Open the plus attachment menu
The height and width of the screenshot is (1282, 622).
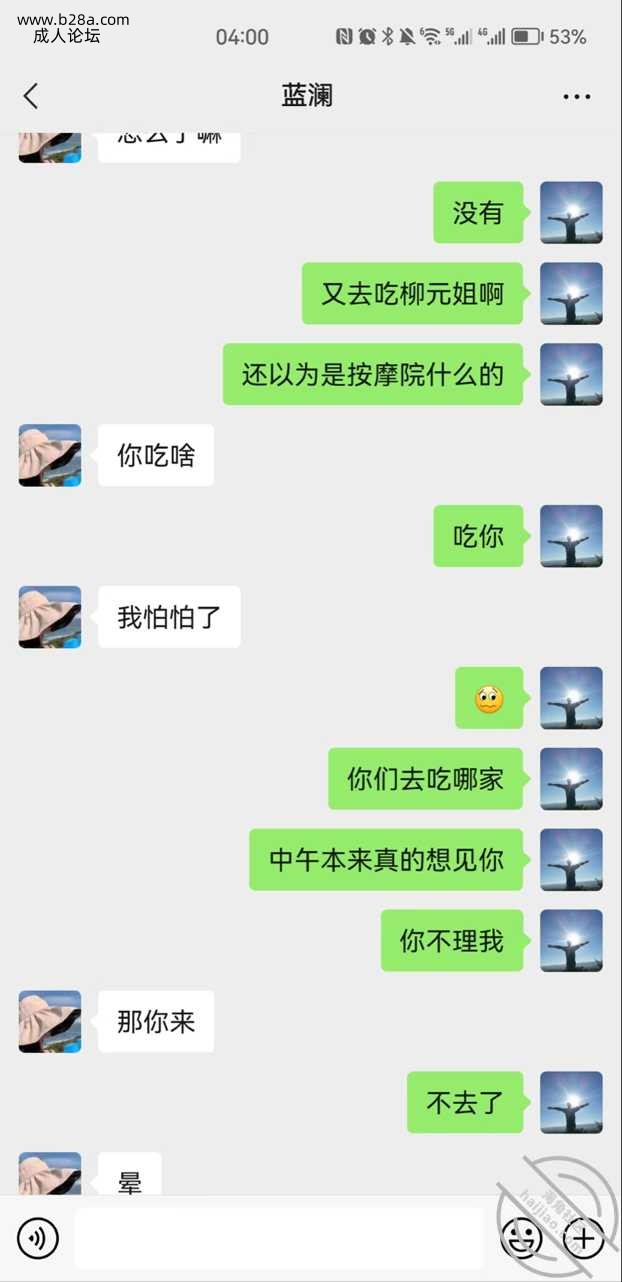pos(584,1239)
